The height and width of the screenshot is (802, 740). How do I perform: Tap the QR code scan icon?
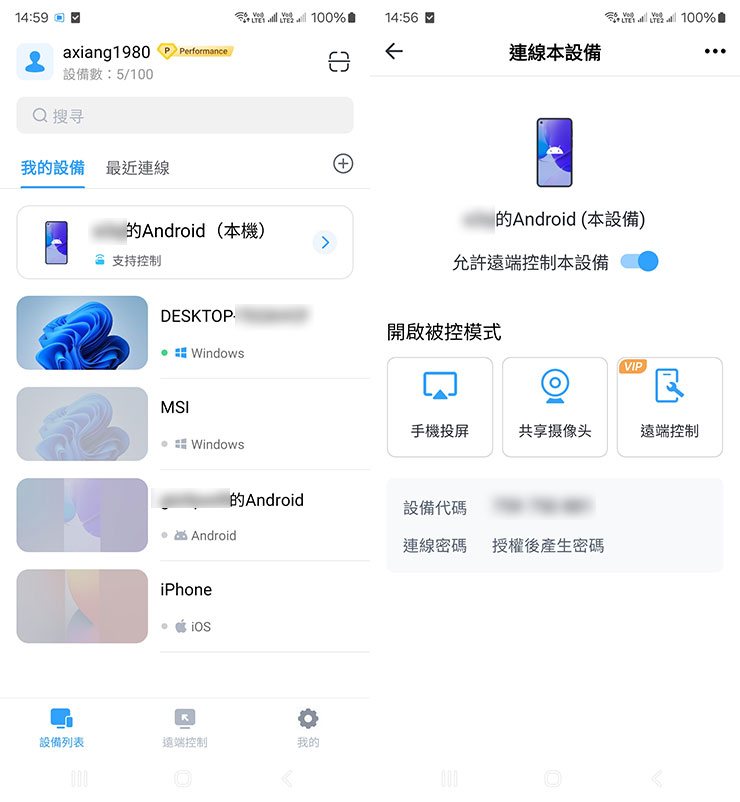pyautogui.click(x=339, y=61)
